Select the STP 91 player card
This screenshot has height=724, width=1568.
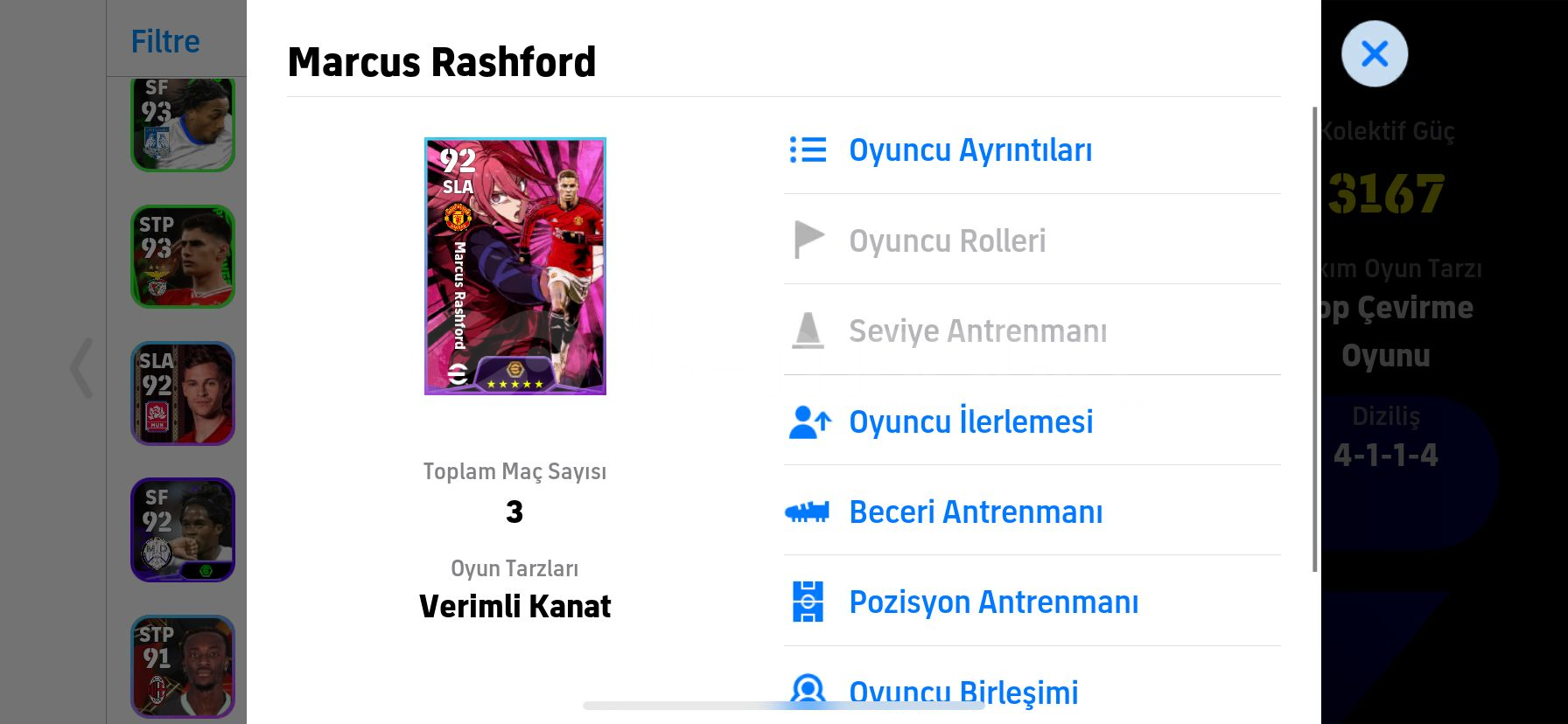pos(183,666)
